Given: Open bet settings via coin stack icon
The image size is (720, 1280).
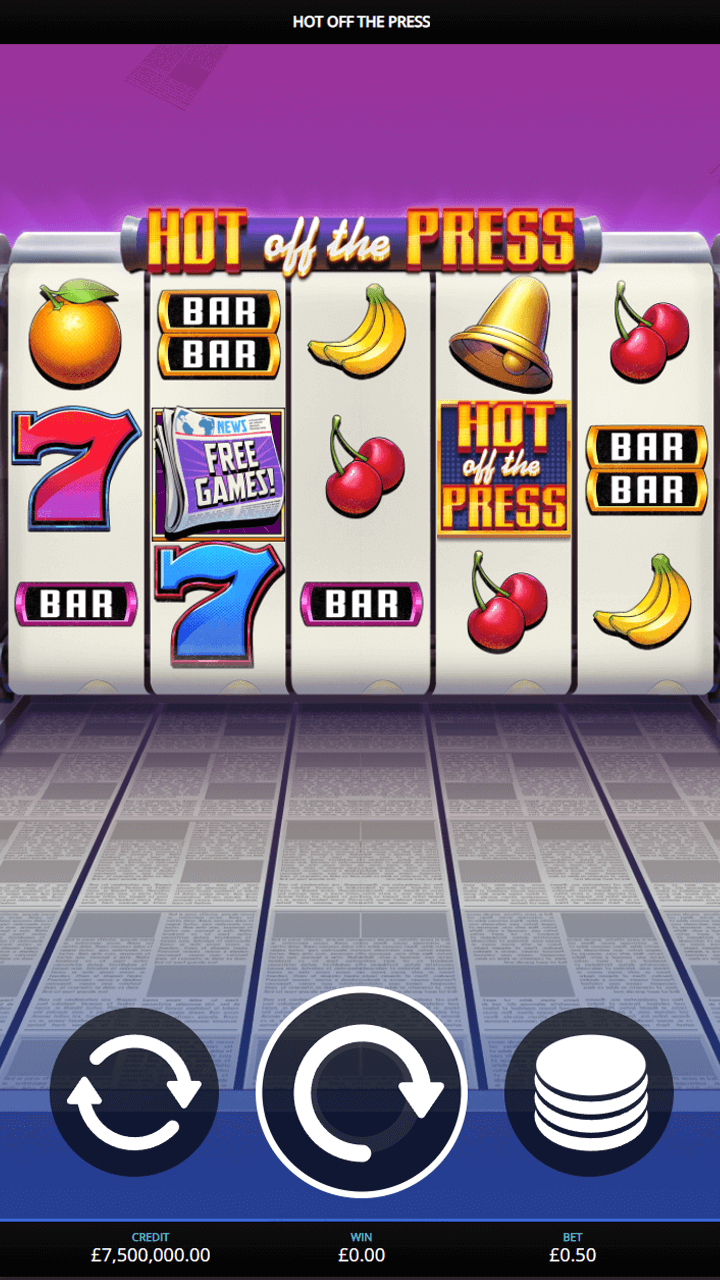Looking at the screenshot, I should pos(589,1092).
